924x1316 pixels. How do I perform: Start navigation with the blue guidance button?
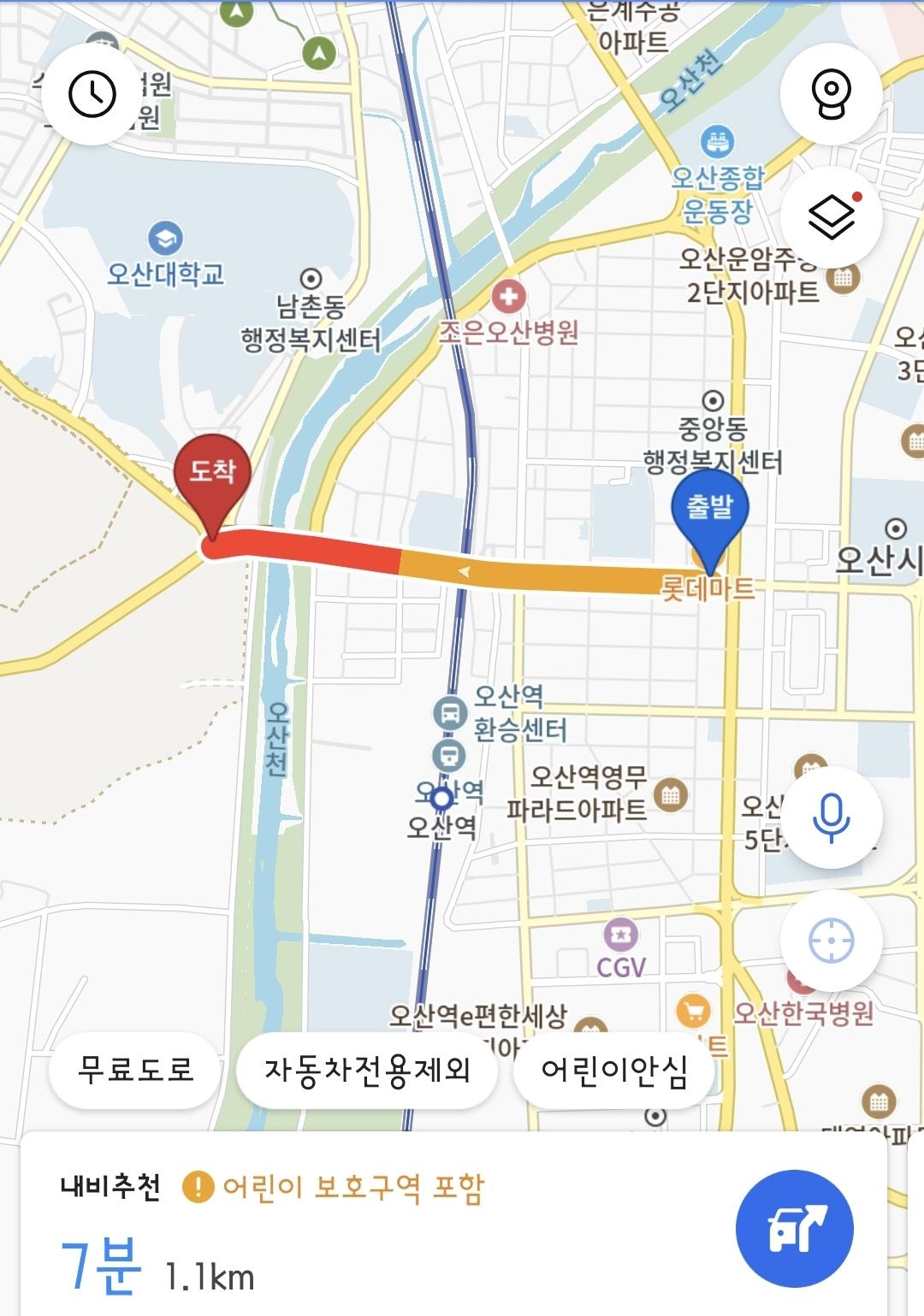(794, 1228)
